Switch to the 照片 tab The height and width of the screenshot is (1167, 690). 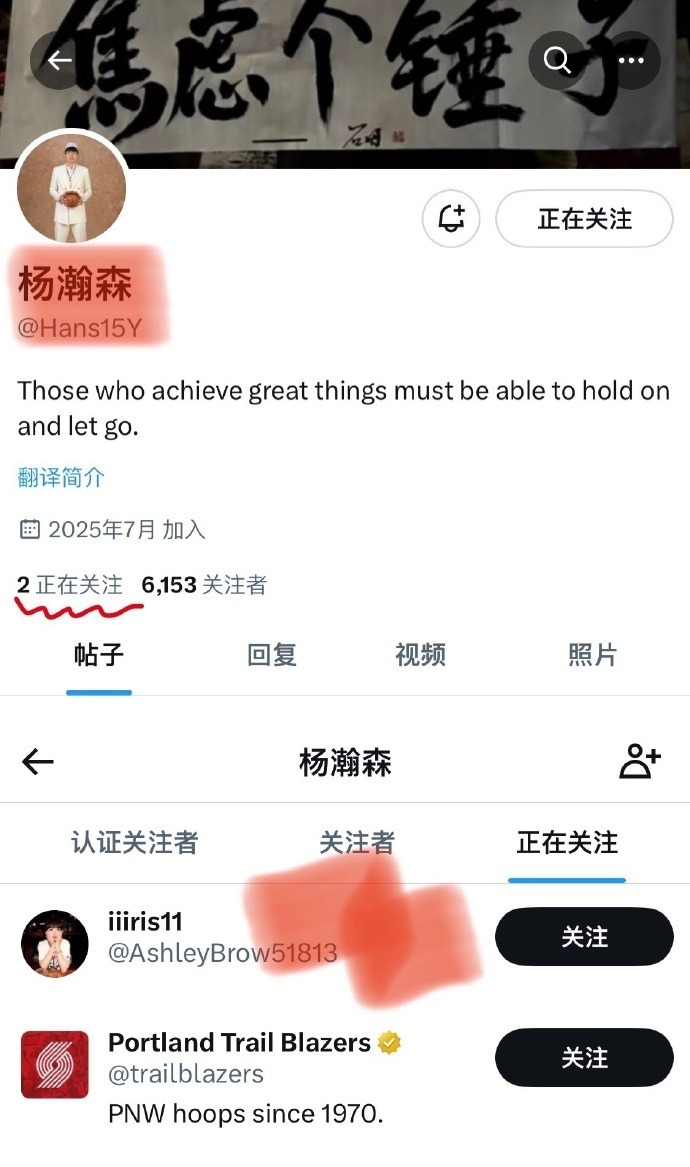592,655
